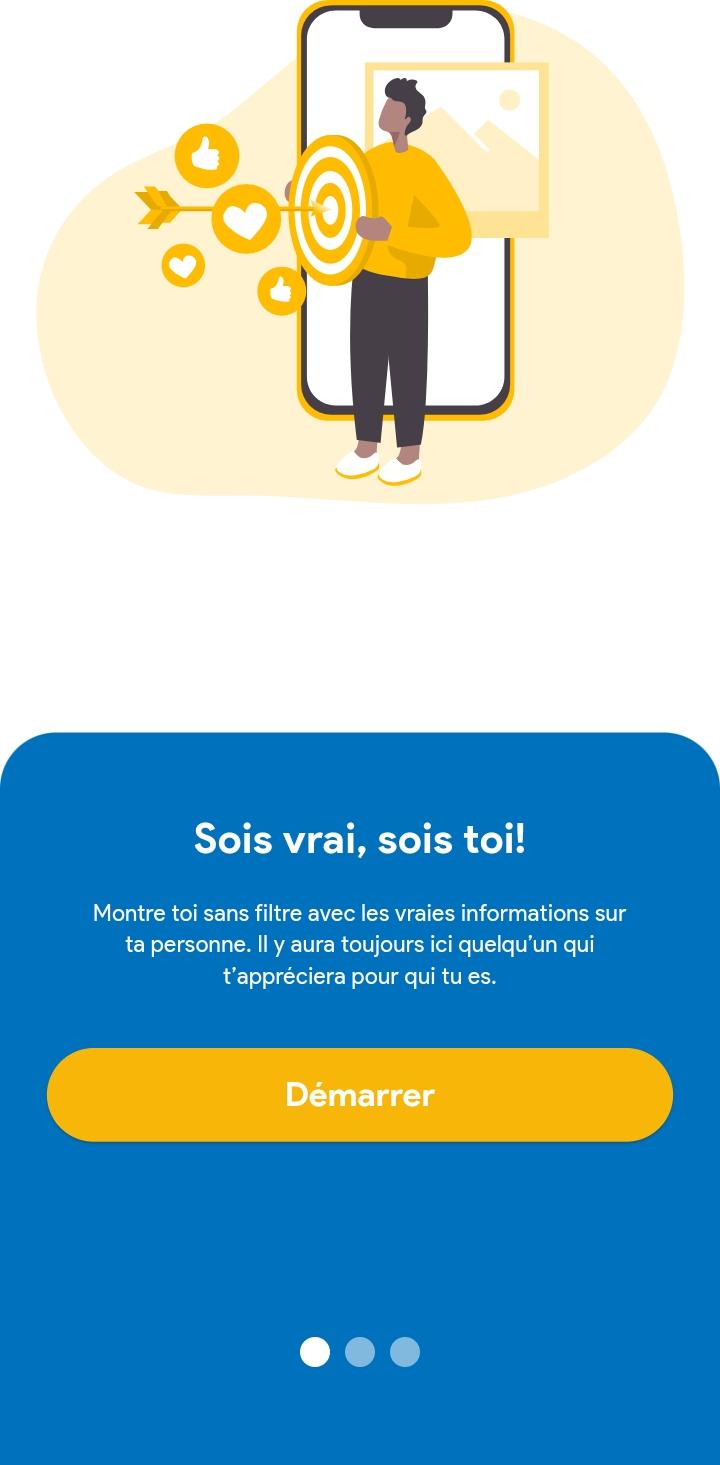This screenshot has width=720, height=1465.
Task: Tap the Démarrer button
Action: [360, 1094]
